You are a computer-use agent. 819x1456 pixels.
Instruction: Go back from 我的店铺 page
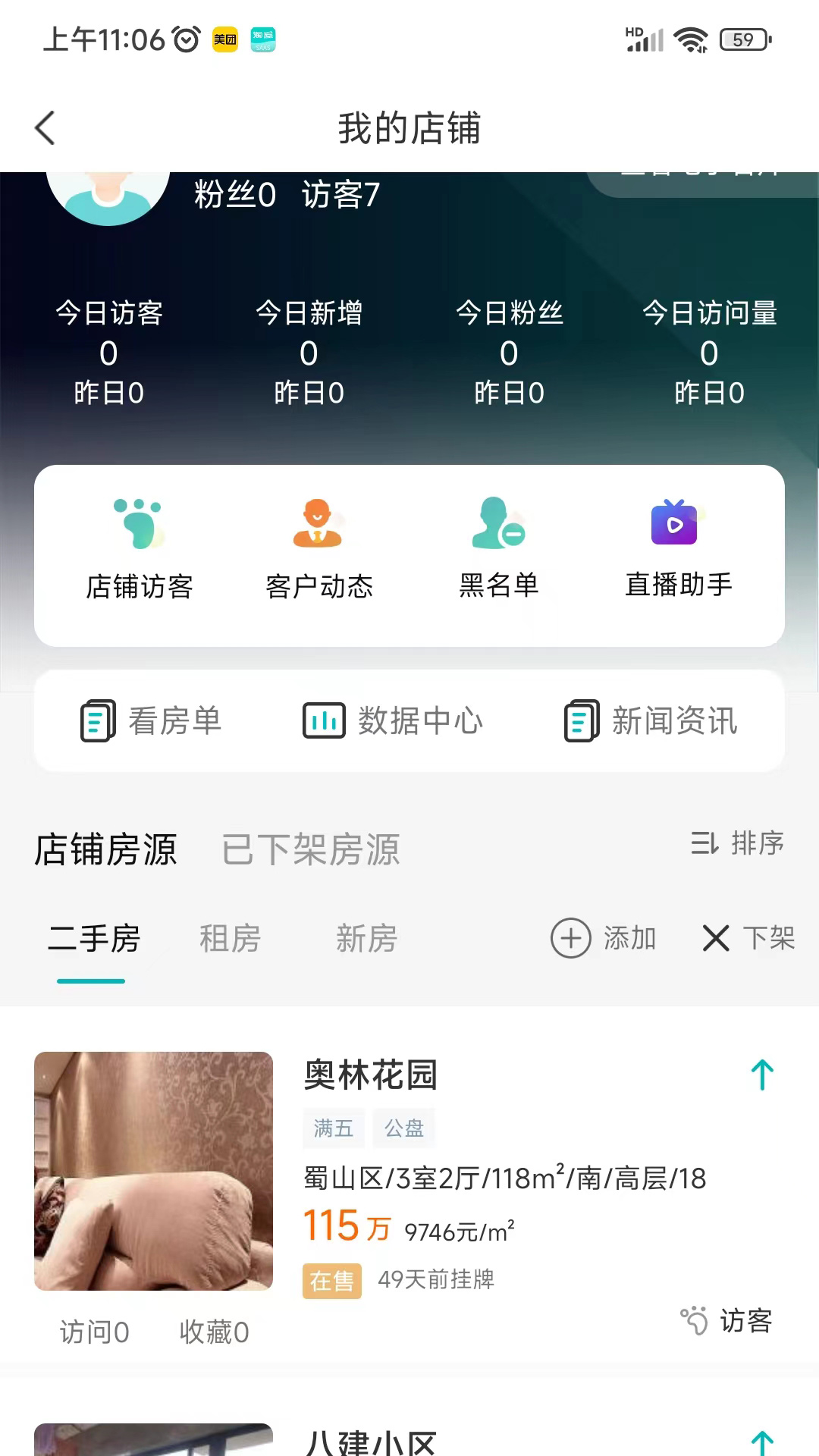coord(45,127)
